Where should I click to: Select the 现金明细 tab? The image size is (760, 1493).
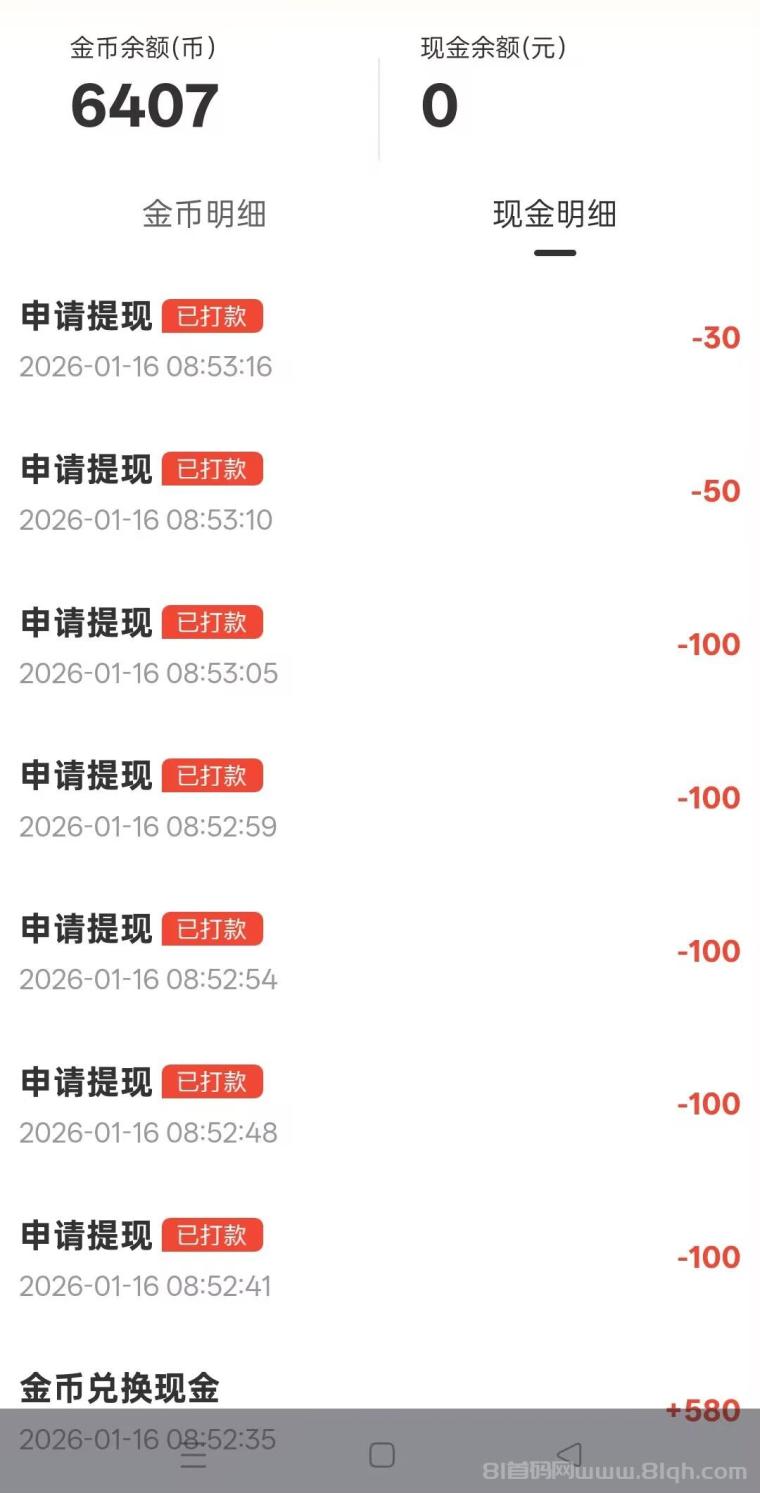tap(554, 214)
